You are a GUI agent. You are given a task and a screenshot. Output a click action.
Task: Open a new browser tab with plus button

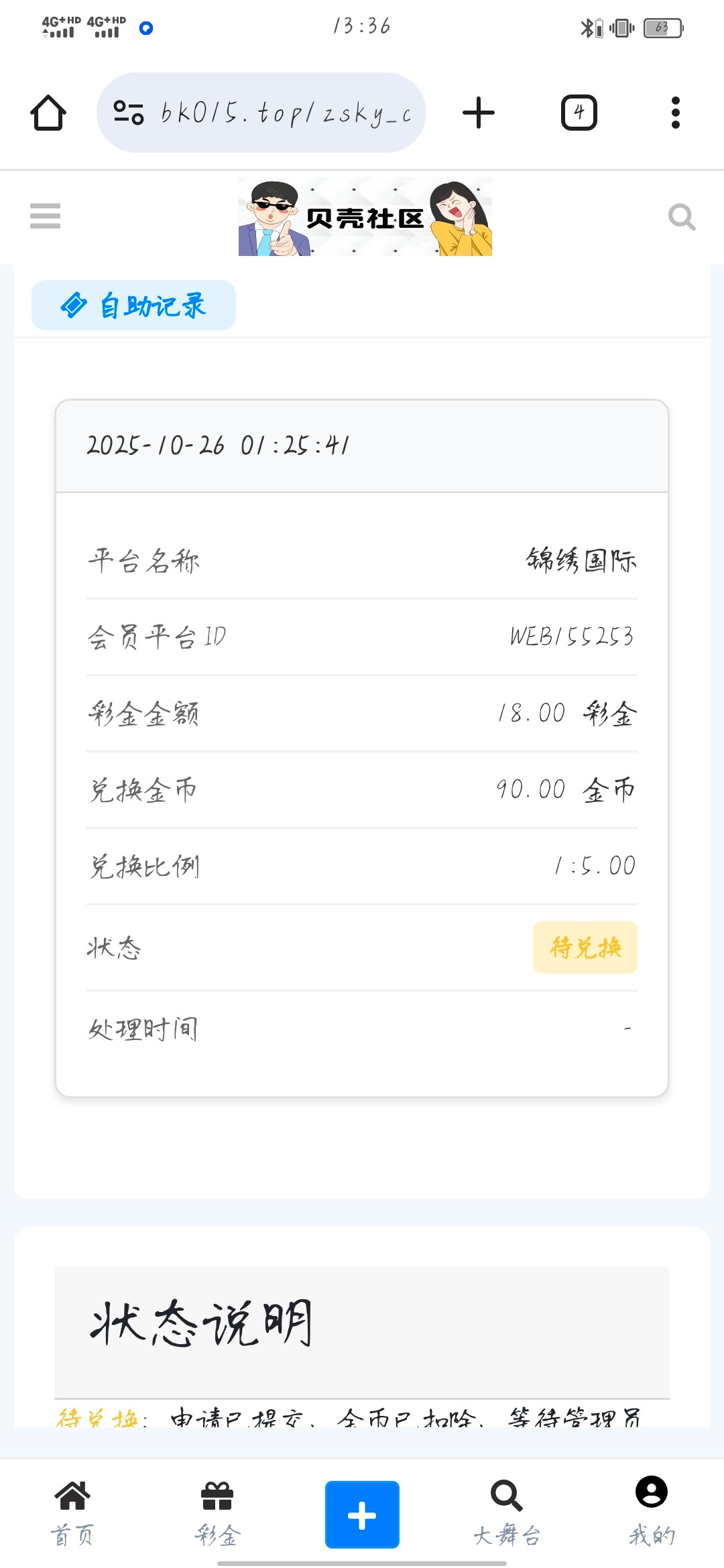(478, 113)
